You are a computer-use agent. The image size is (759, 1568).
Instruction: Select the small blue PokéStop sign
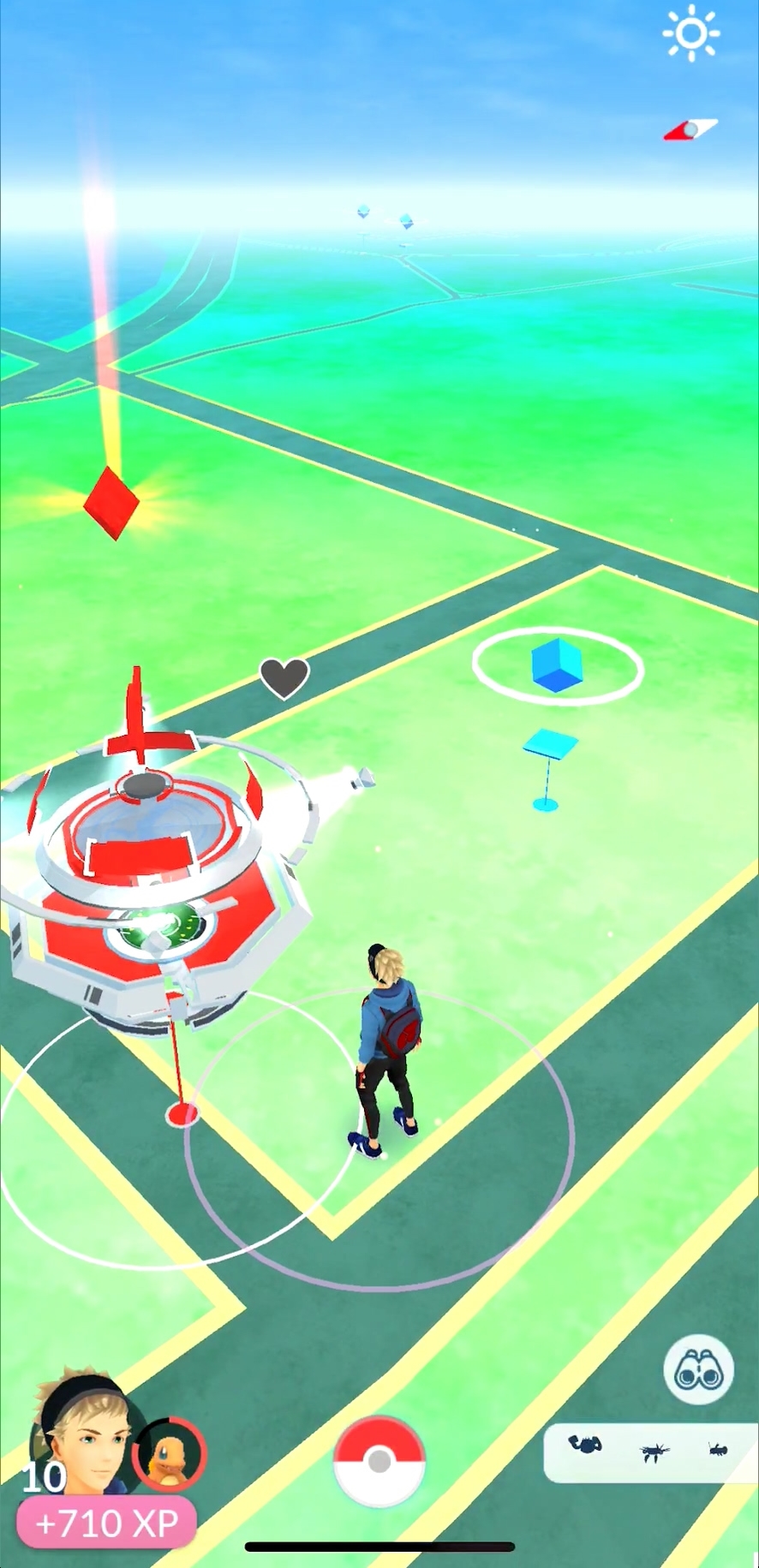pyautogui.click(x=549, y=743)
